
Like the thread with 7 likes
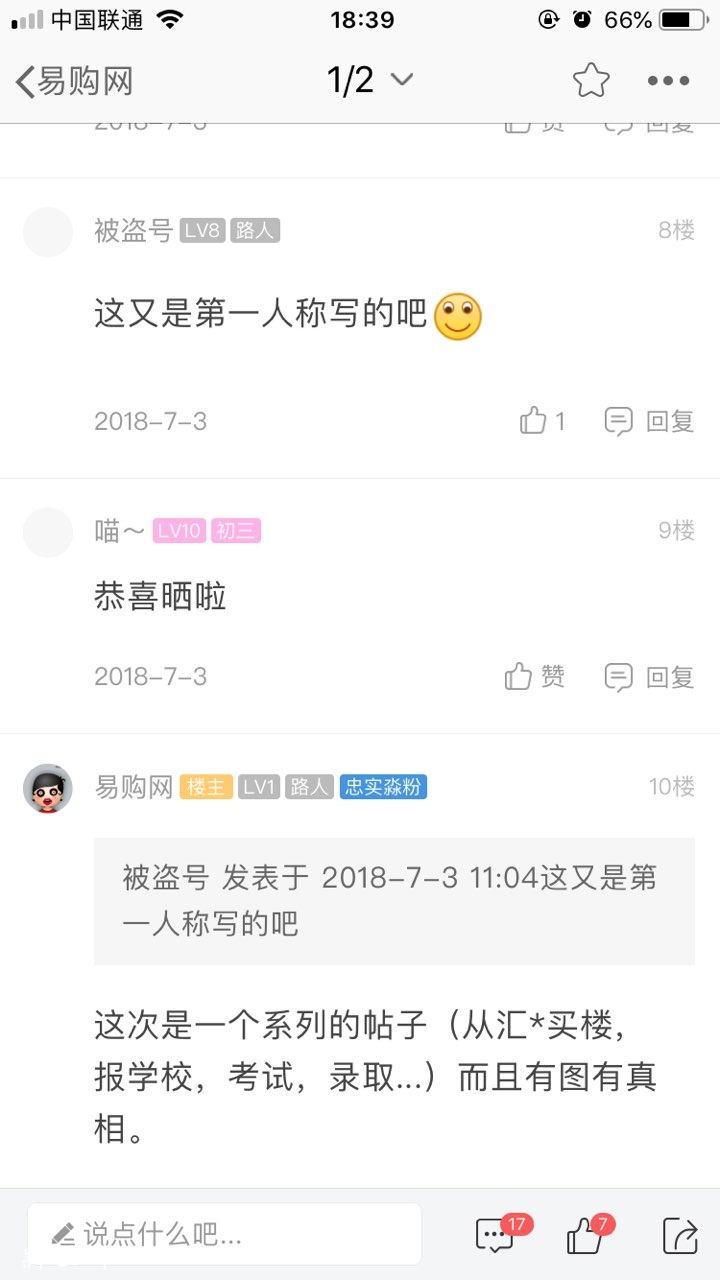(586, 1235)
